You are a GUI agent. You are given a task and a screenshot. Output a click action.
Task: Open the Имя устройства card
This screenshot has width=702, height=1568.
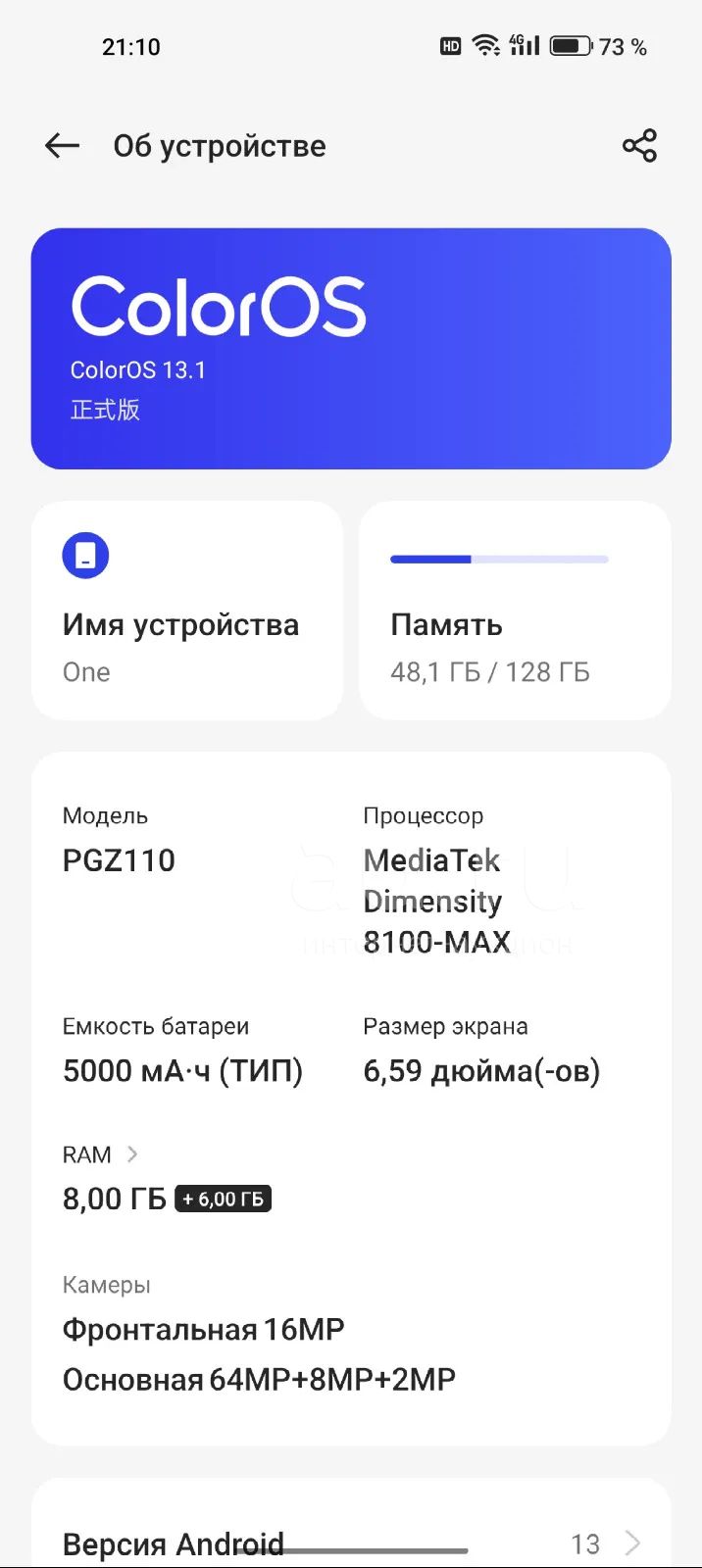187,611
